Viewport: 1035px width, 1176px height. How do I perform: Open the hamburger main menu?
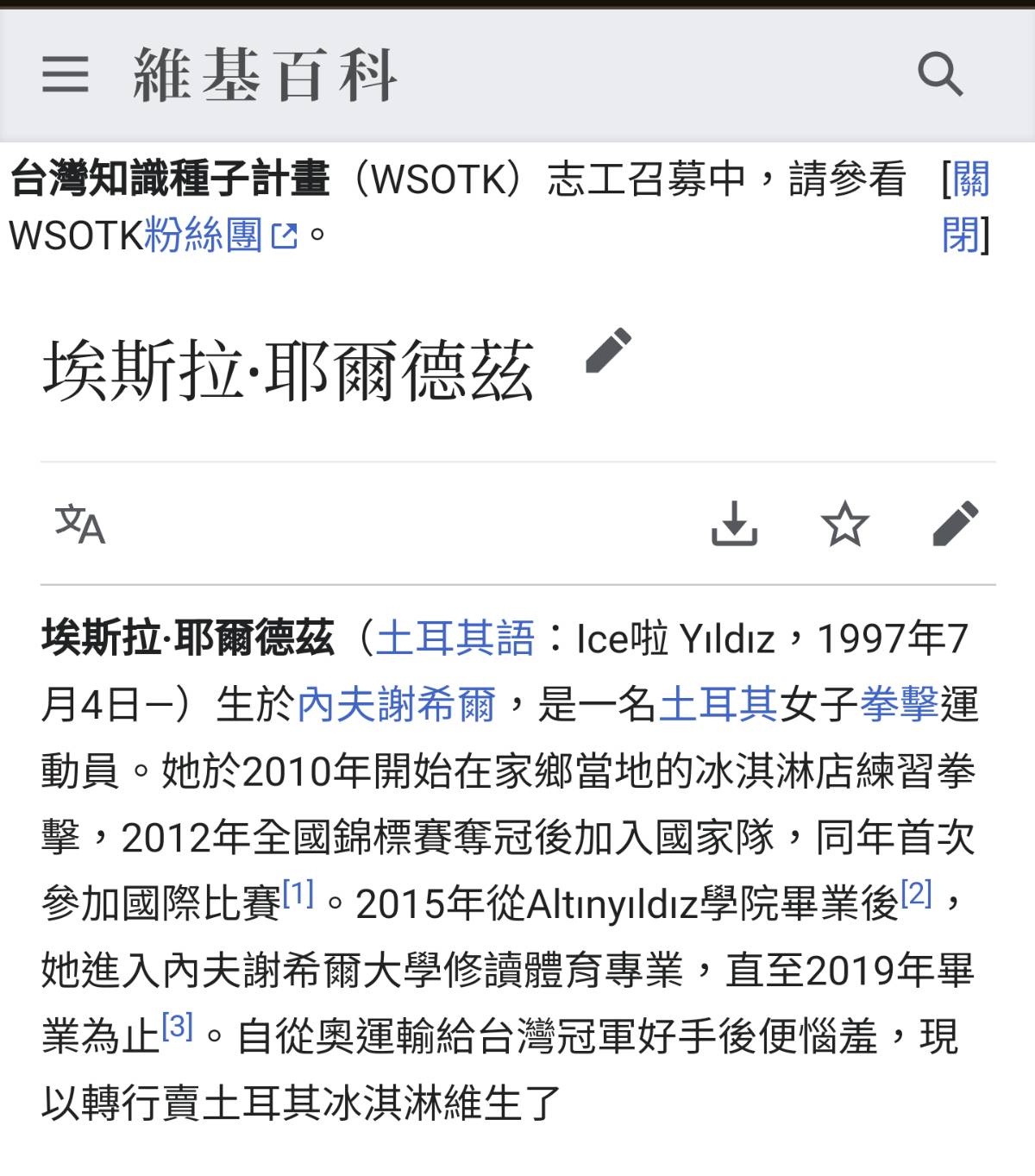pyautogui.click(x=66, y=74)
